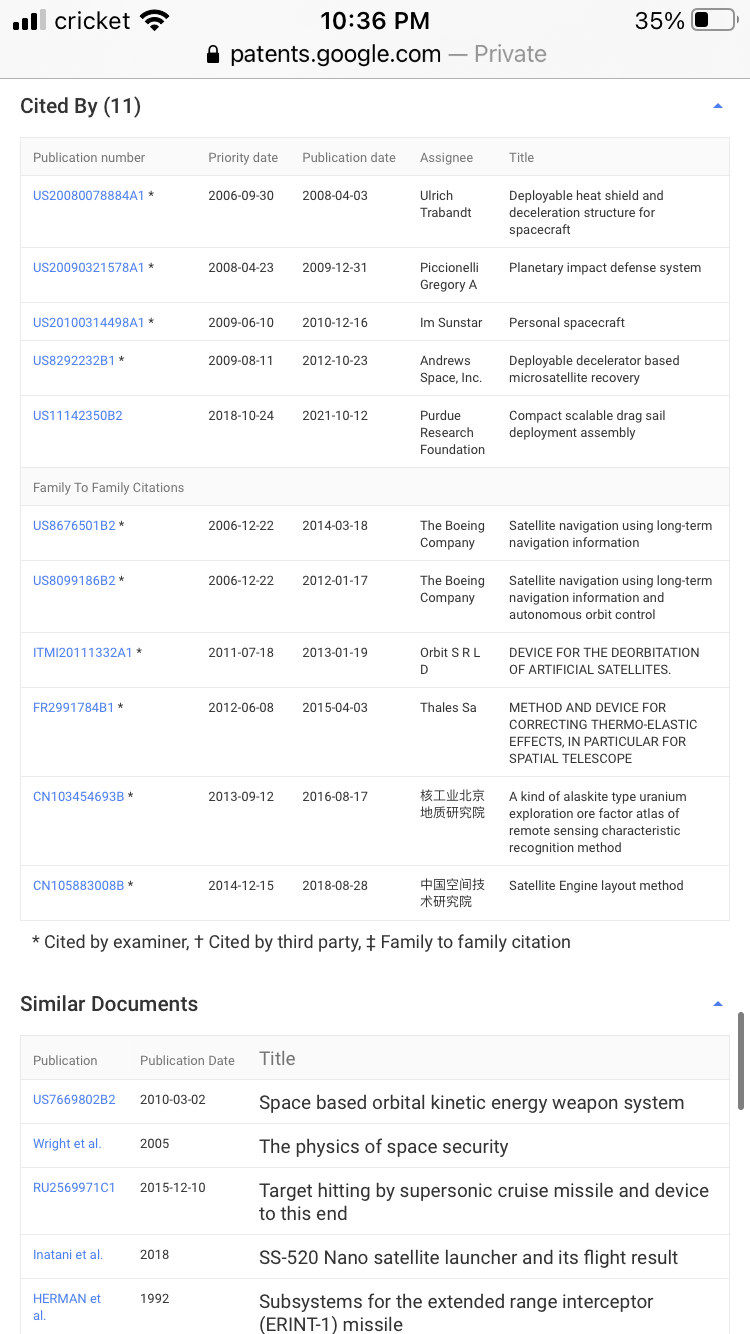
Task: Open the Inatani et al. publication
Action: (x=68, y=1255)
